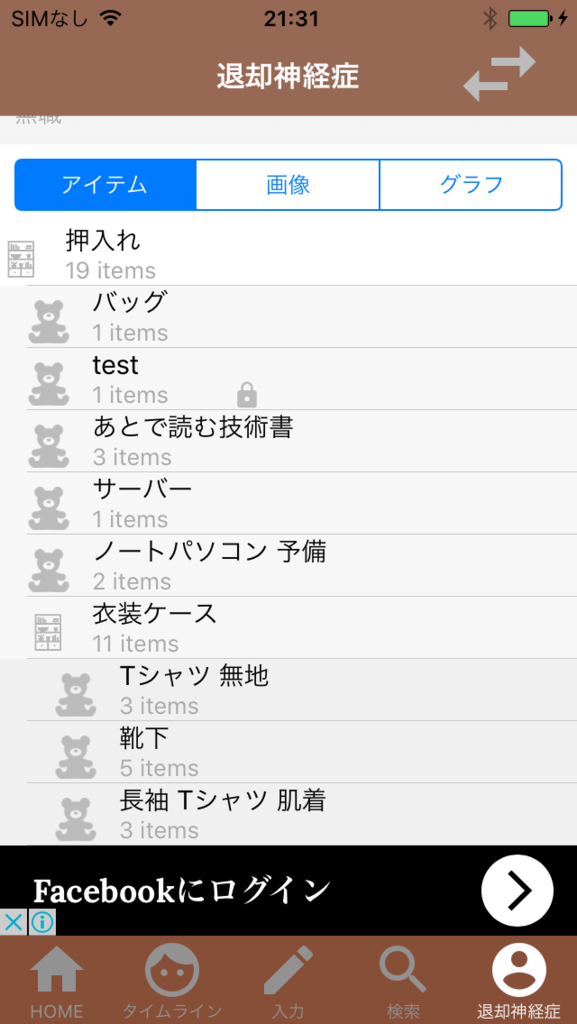Open あとで読む技術書 item

302,441
